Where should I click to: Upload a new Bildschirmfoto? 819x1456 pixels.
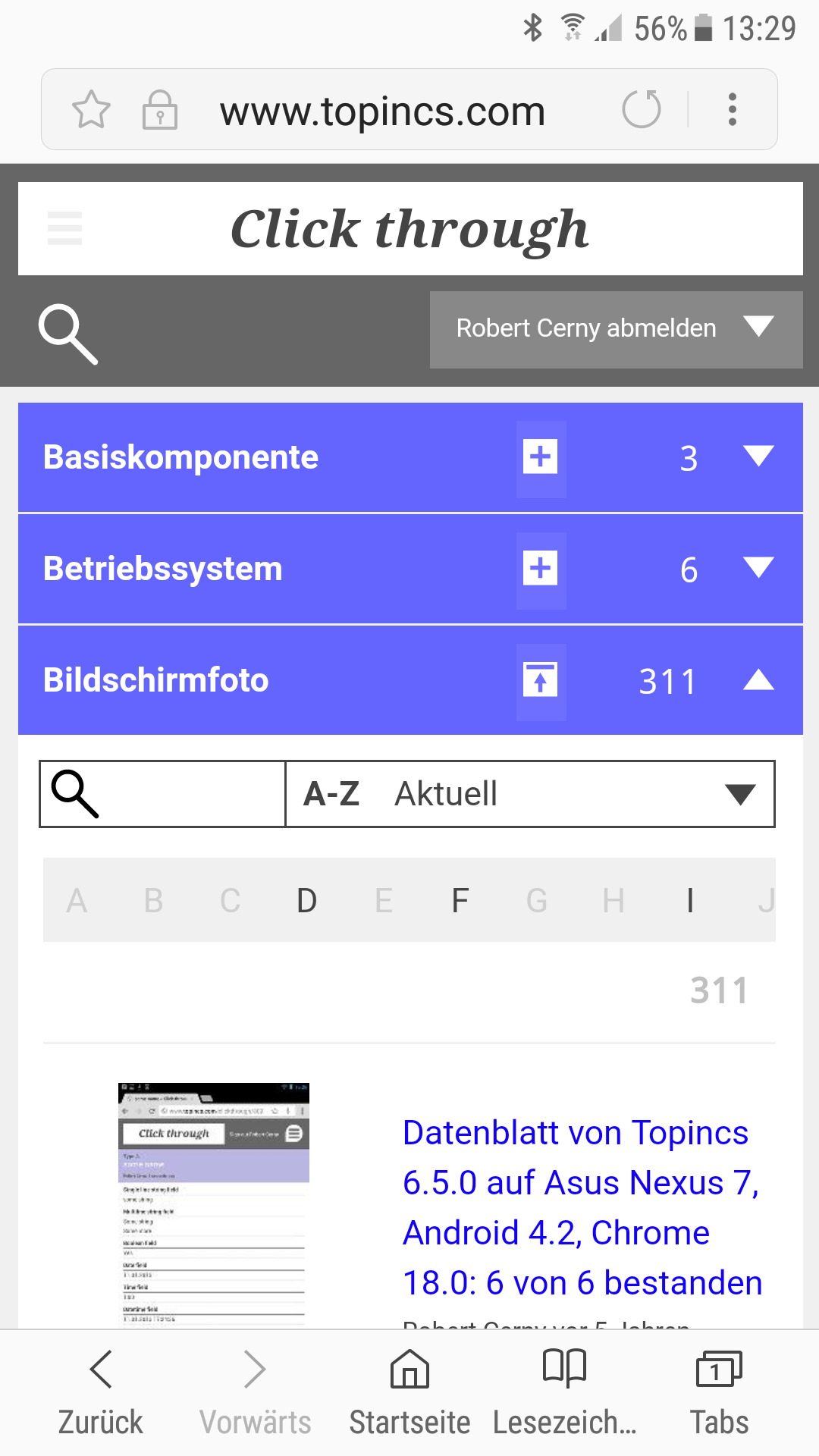tap(541, 680)
